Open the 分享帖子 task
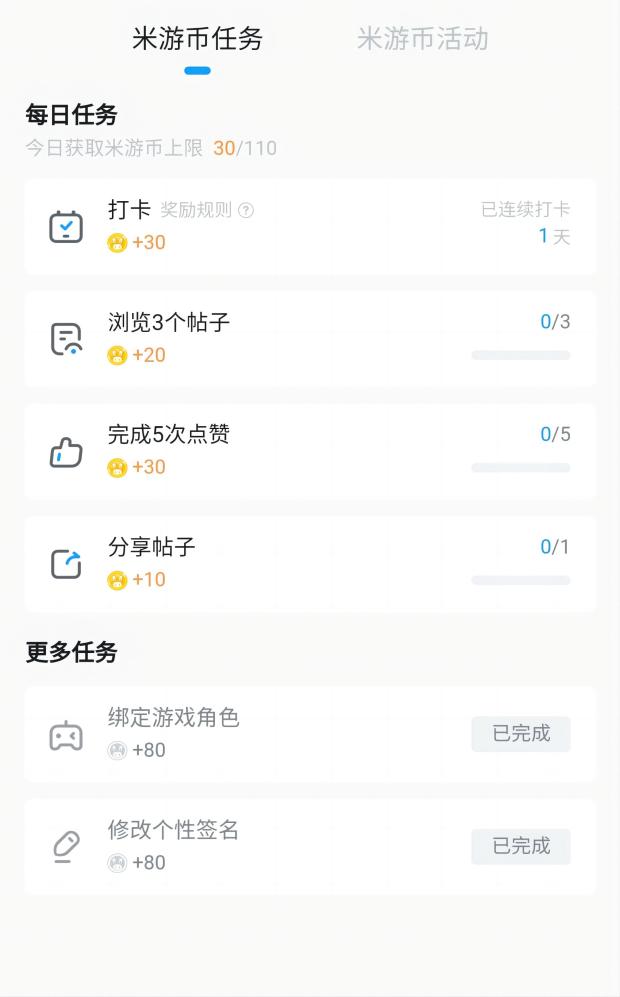Image resolution: width=620 pixels, height=997 pixels. pos(310,565)
